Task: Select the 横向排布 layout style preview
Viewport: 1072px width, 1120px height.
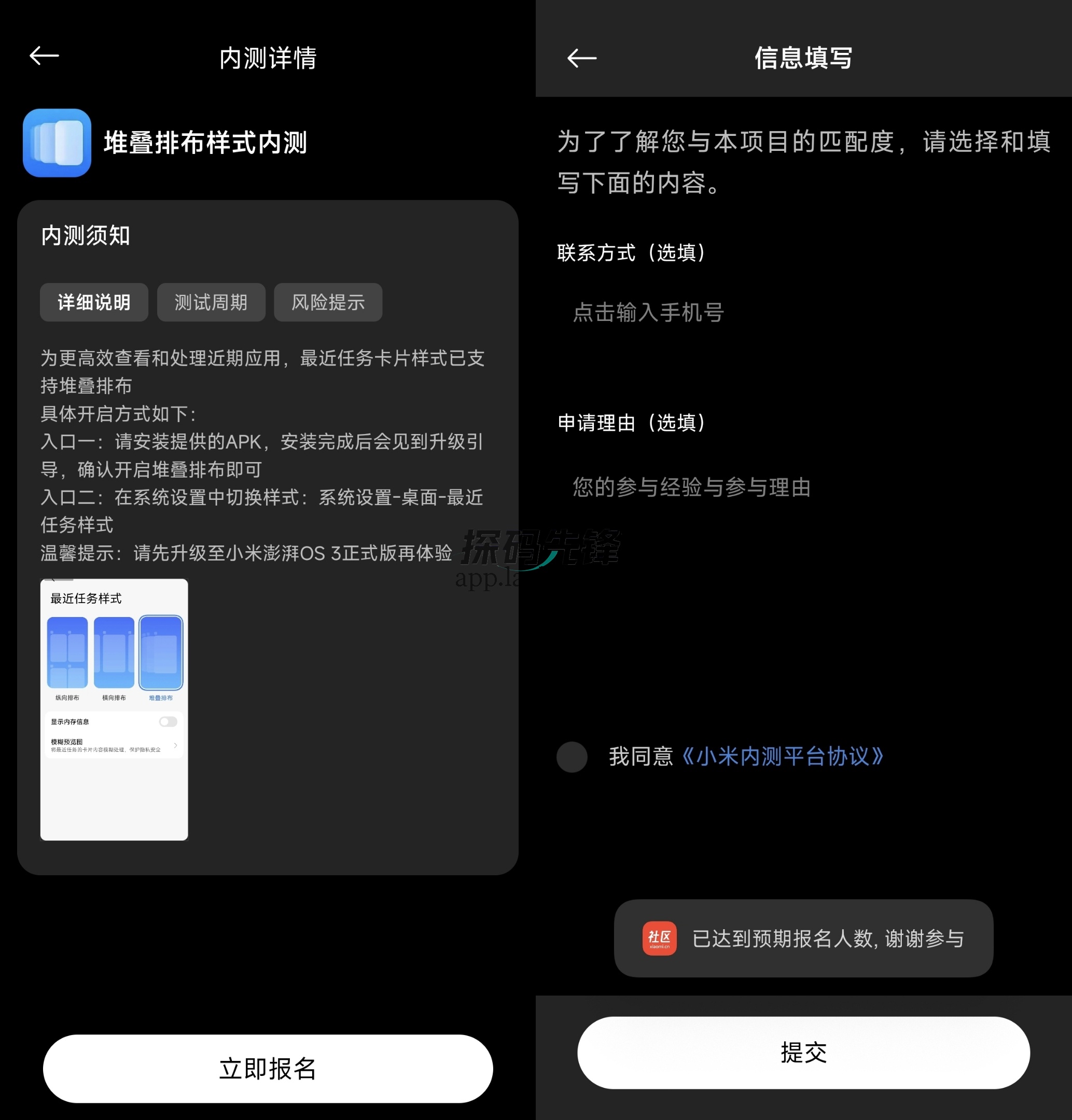Action: pyautogui.click(x=113, y=654)
